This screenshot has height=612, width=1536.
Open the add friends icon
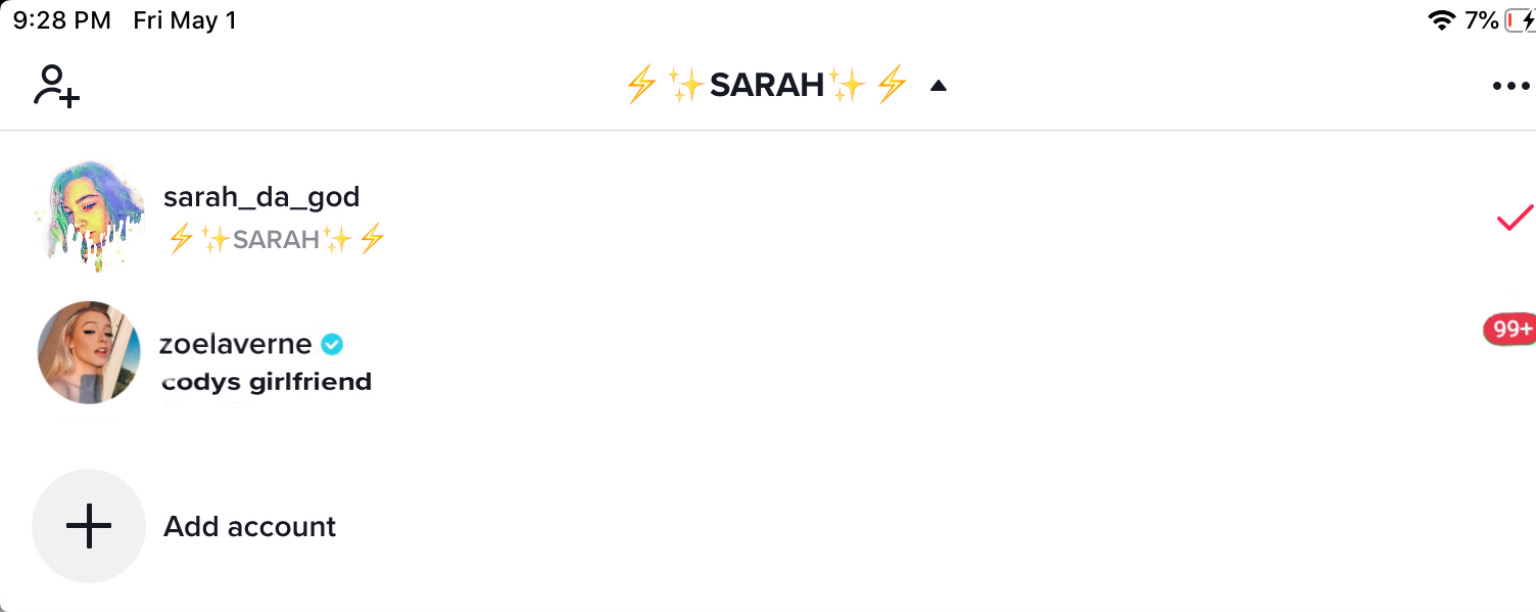pyautogui.click(x=56, y=86)
